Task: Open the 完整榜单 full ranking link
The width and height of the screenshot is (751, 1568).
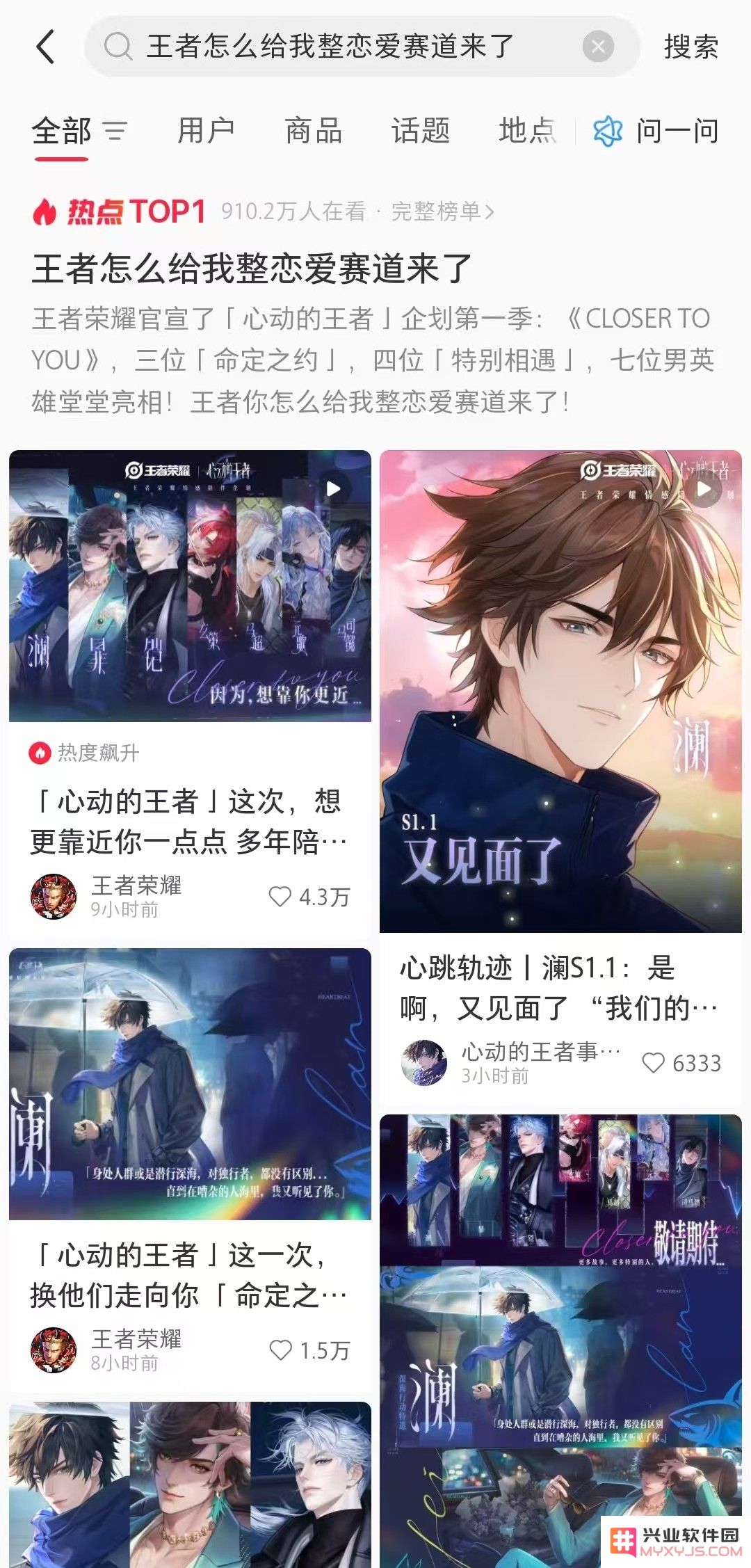Action: pyautogui.click(x=442, y=211)
